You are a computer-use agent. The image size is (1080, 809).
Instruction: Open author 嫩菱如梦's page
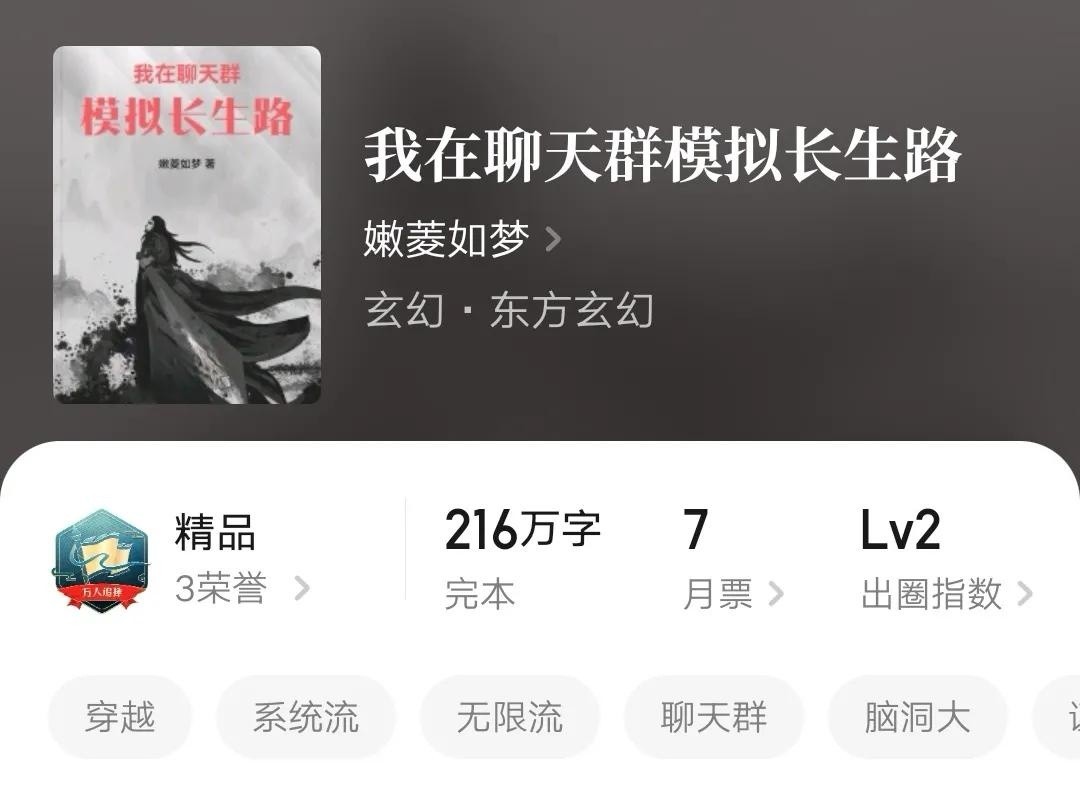(462, 240)
